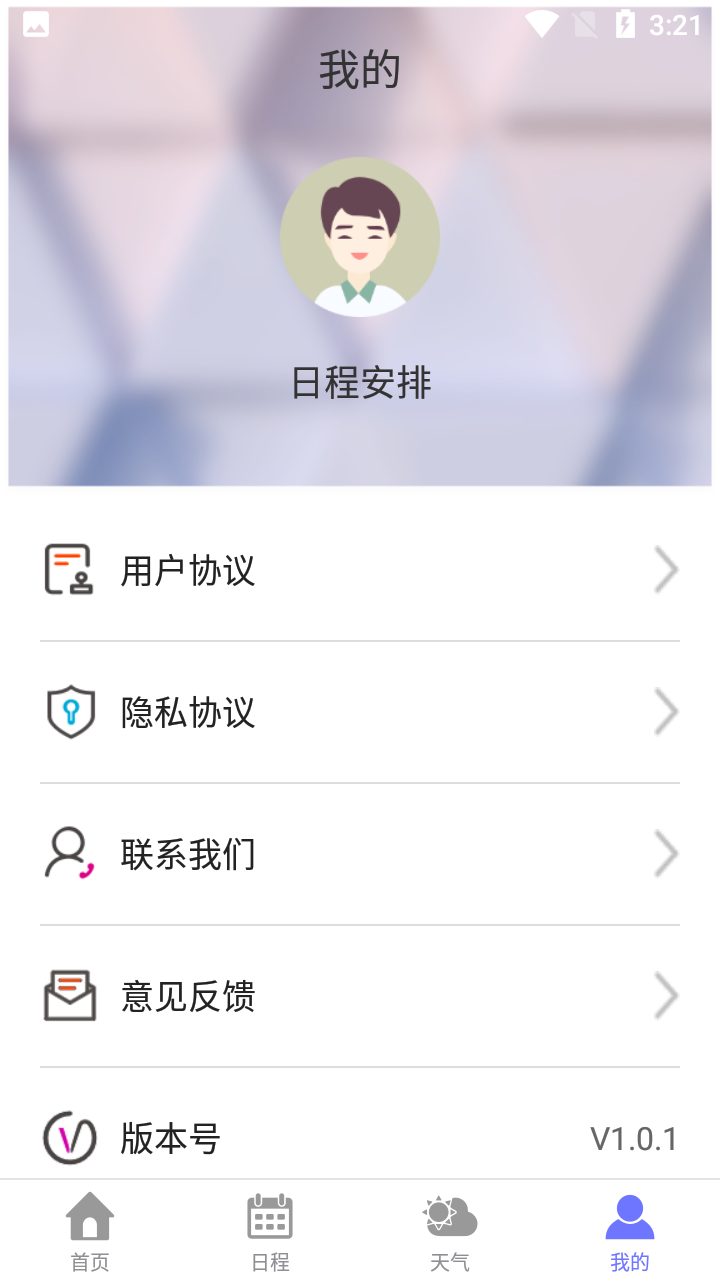Select the 我的 profile icon in bottom bar
Image resolution: width=720 pixels, height=1280 pixels.
tap(629, 1216)
